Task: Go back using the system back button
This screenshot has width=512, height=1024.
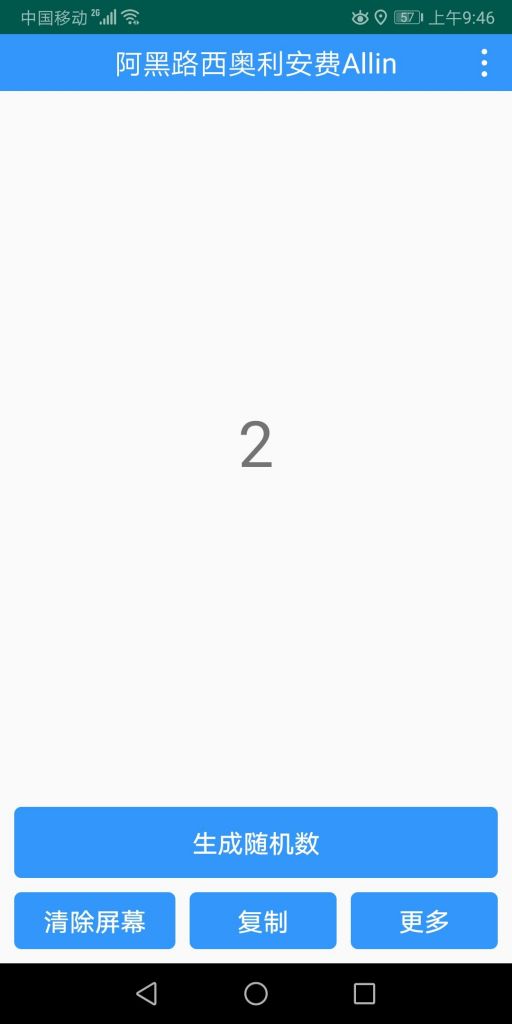Action: 147,993
